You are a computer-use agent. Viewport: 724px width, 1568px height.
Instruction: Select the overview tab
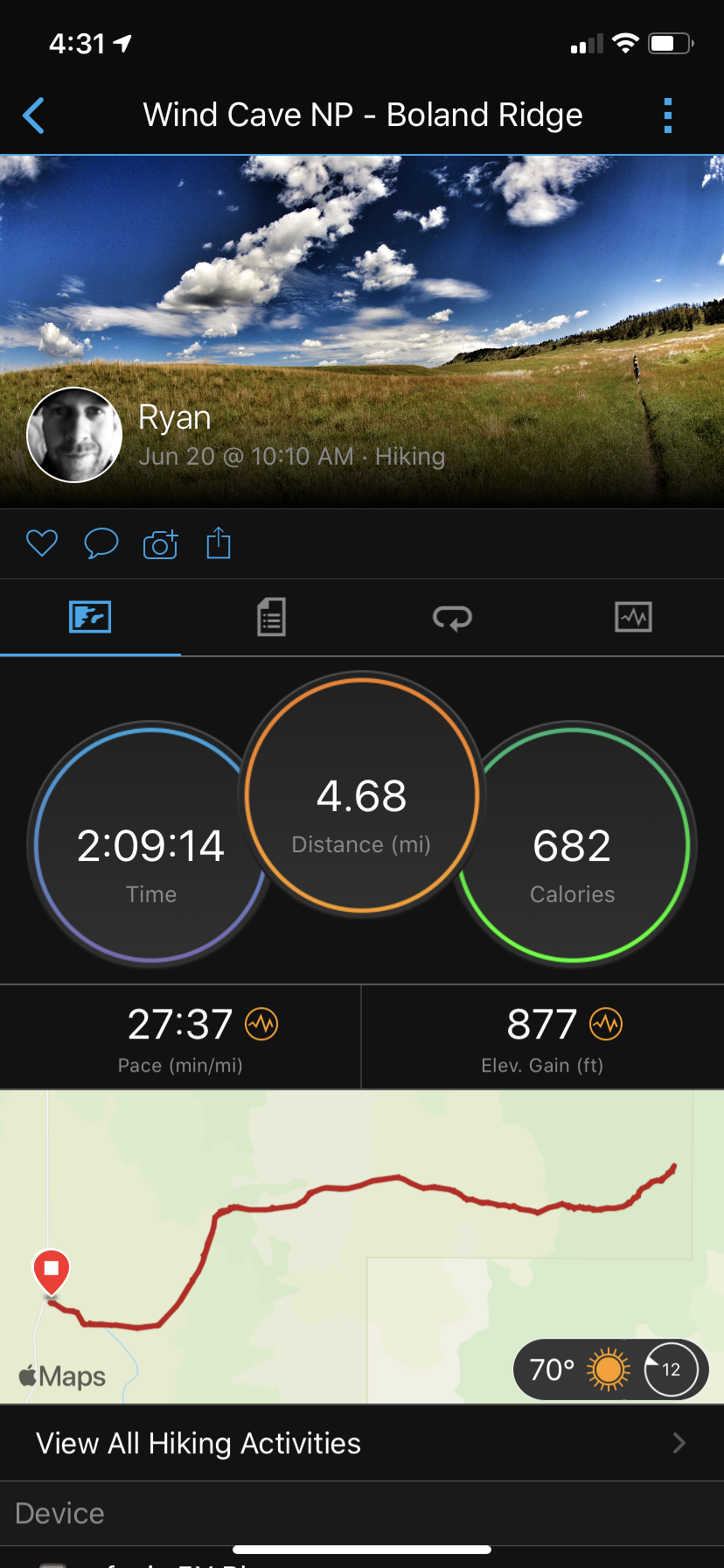[x=90, y=618]
